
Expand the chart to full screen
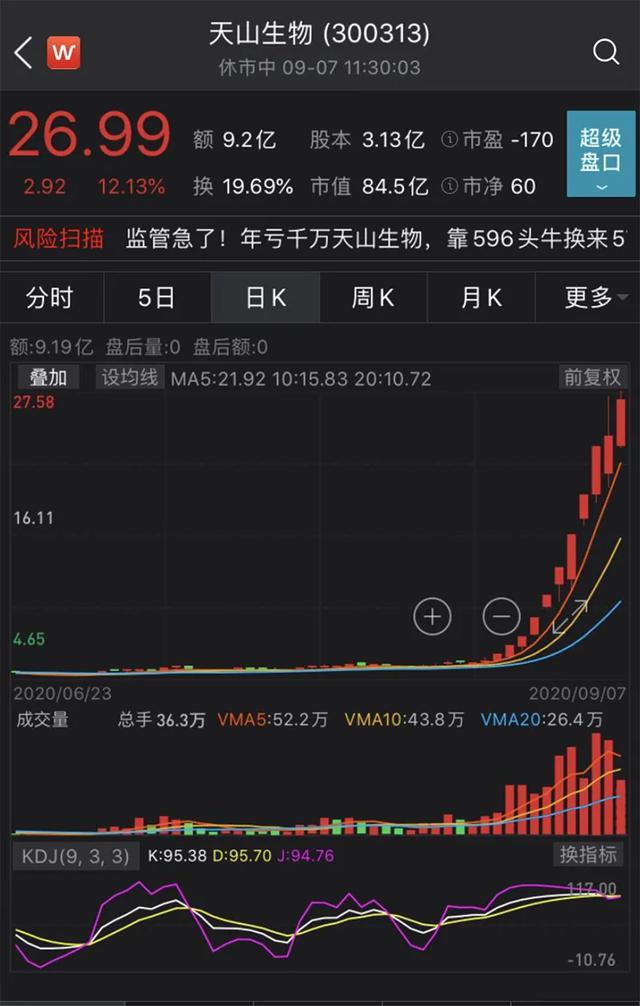coord(570,617)
